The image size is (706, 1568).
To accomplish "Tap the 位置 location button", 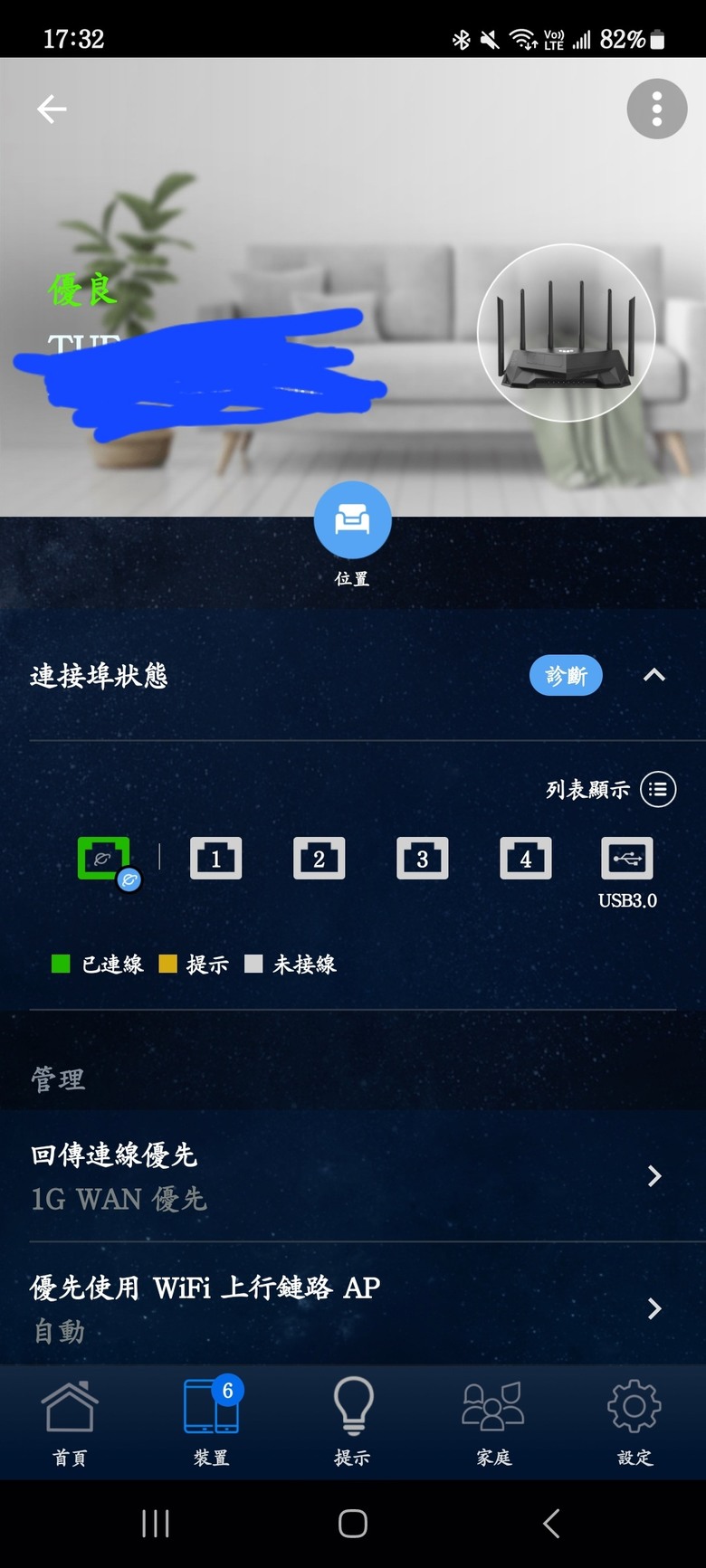I will click(x=352, y=521).
